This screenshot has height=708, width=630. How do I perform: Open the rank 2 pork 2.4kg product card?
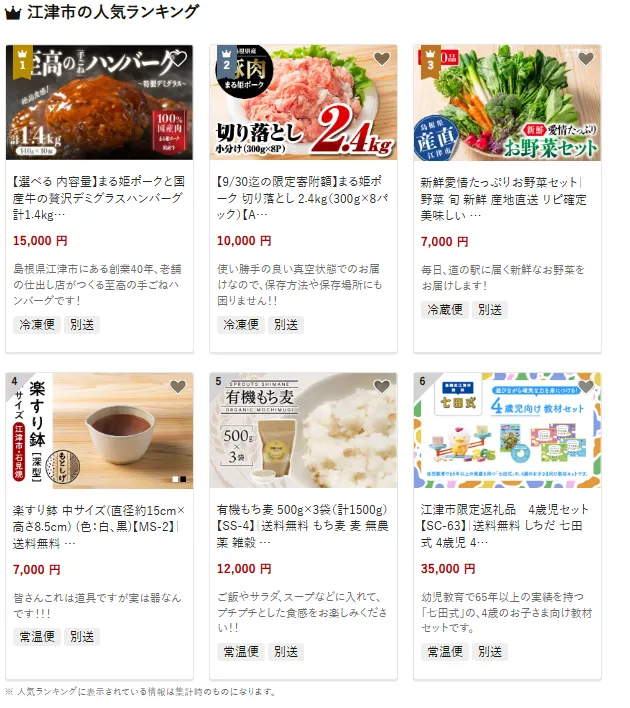(303, 198)
